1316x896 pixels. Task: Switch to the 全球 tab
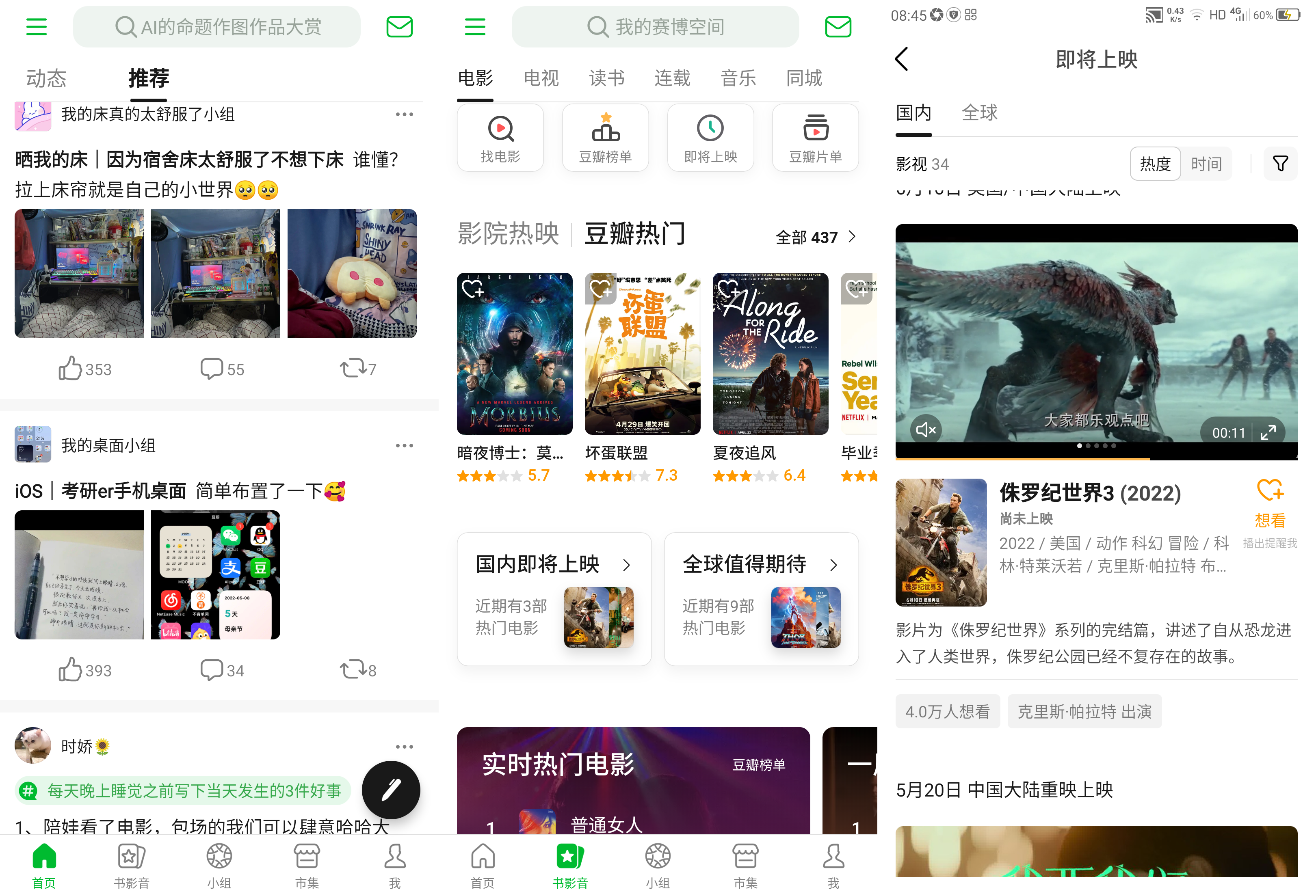979,112
